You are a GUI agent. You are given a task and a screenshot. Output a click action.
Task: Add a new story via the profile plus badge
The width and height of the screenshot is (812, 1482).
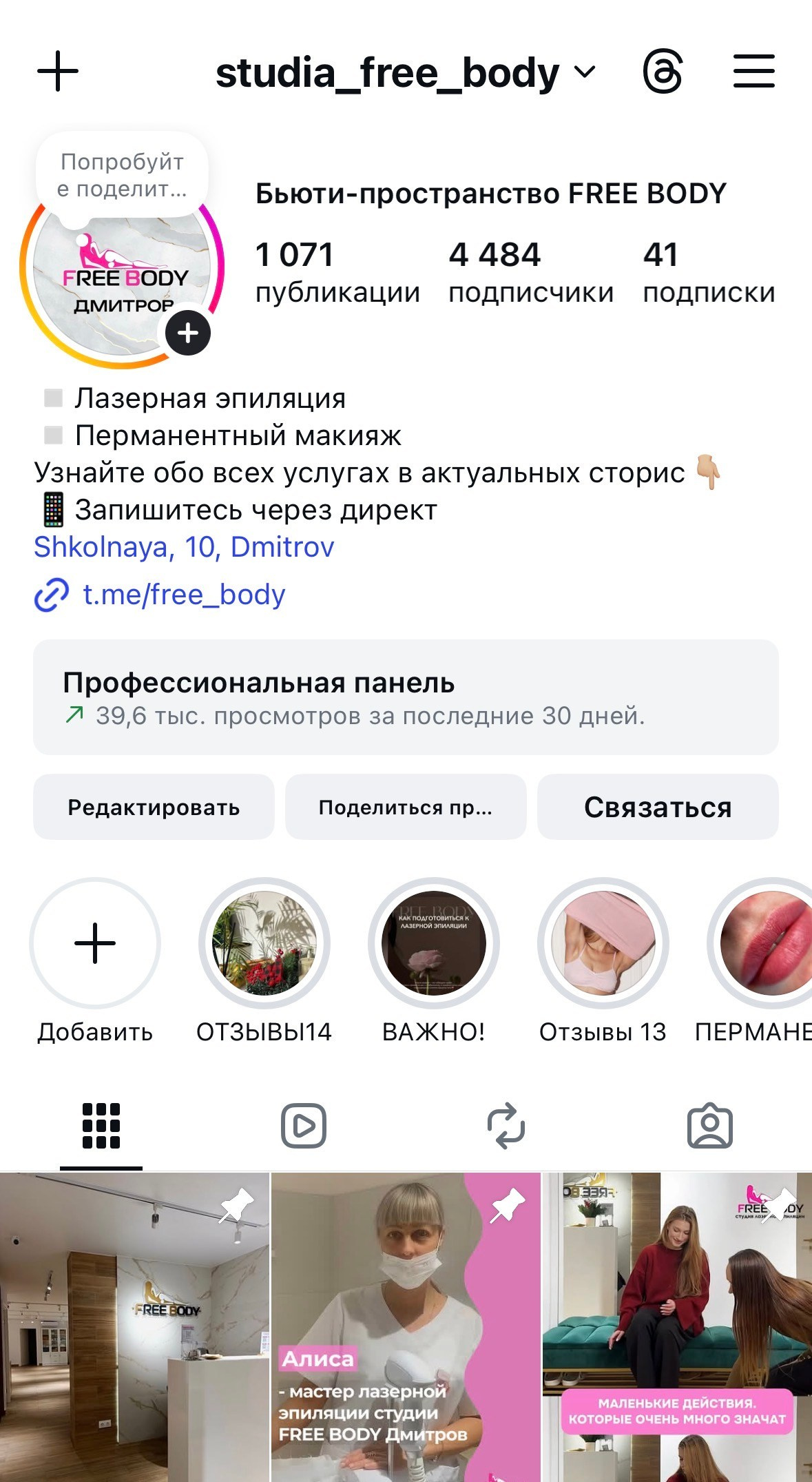pos(187,333)
